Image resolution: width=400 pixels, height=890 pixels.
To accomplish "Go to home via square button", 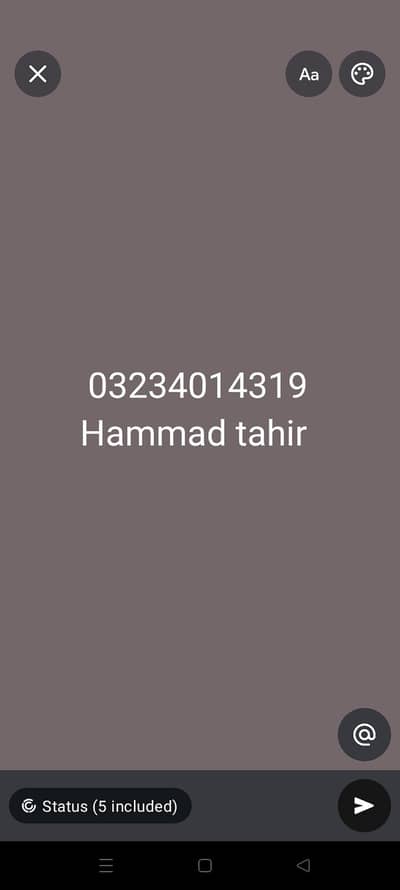I will click(x=205, y=865).
